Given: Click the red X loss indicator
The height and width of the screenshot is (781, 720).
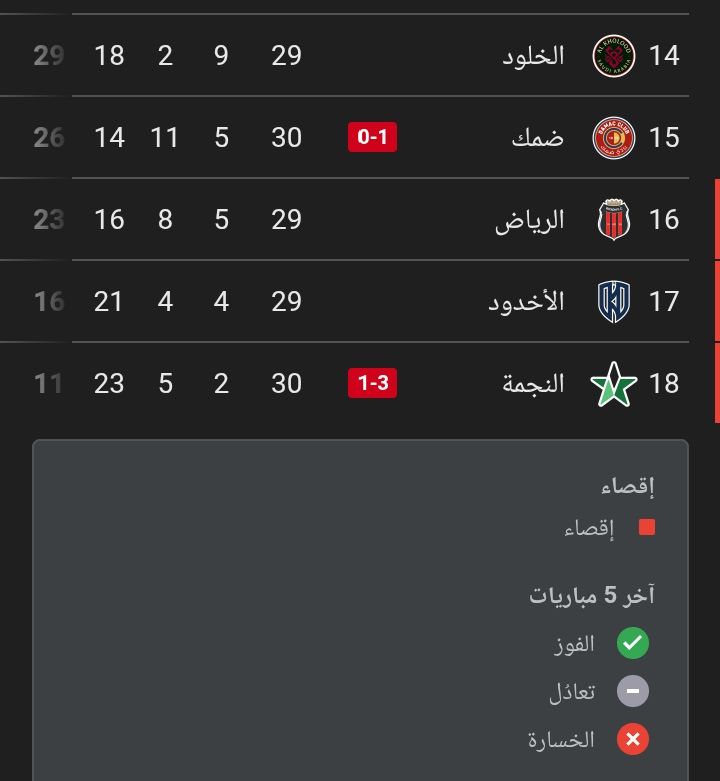Looking at the screenshot, I should tap(631, 739).
